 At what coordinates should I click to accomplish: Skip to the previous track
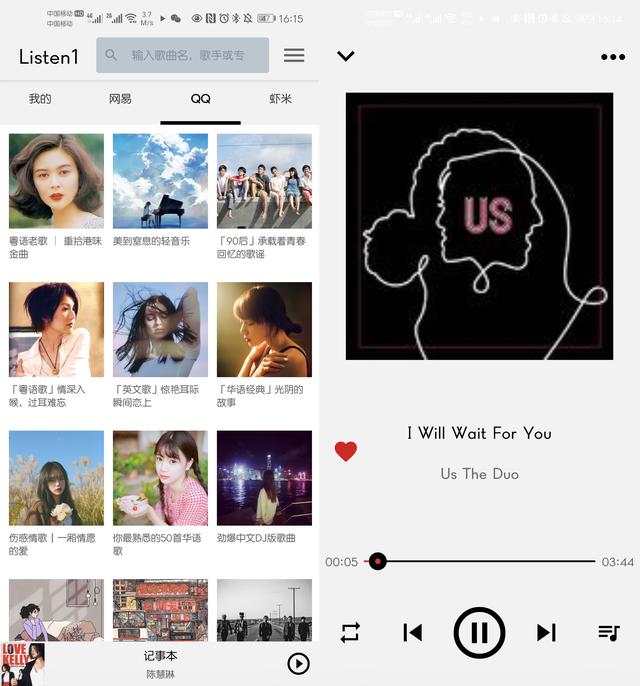(x=412, y=632)
